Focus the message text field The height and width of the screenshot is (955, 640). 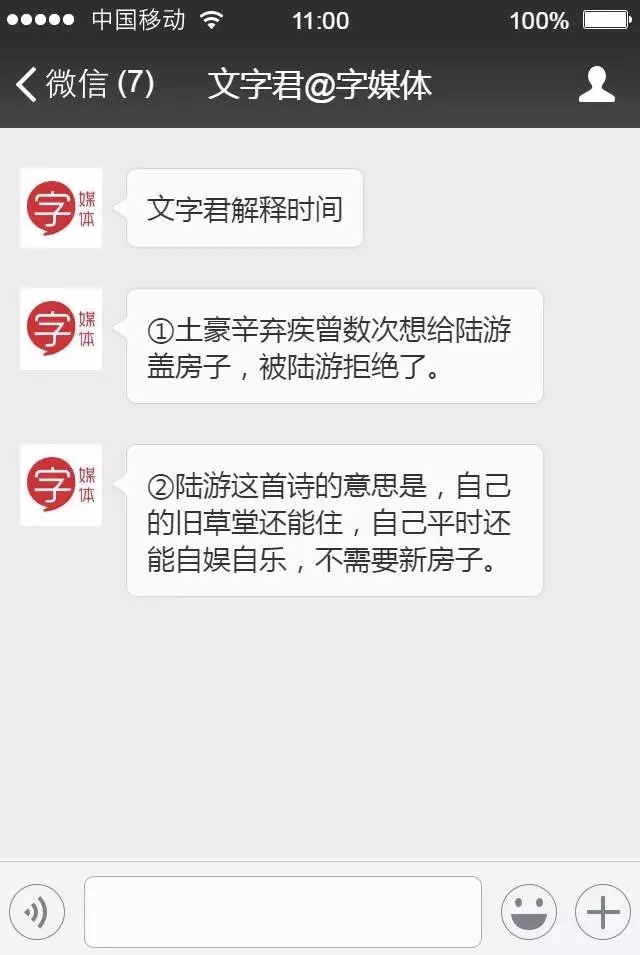pos(283,911)
